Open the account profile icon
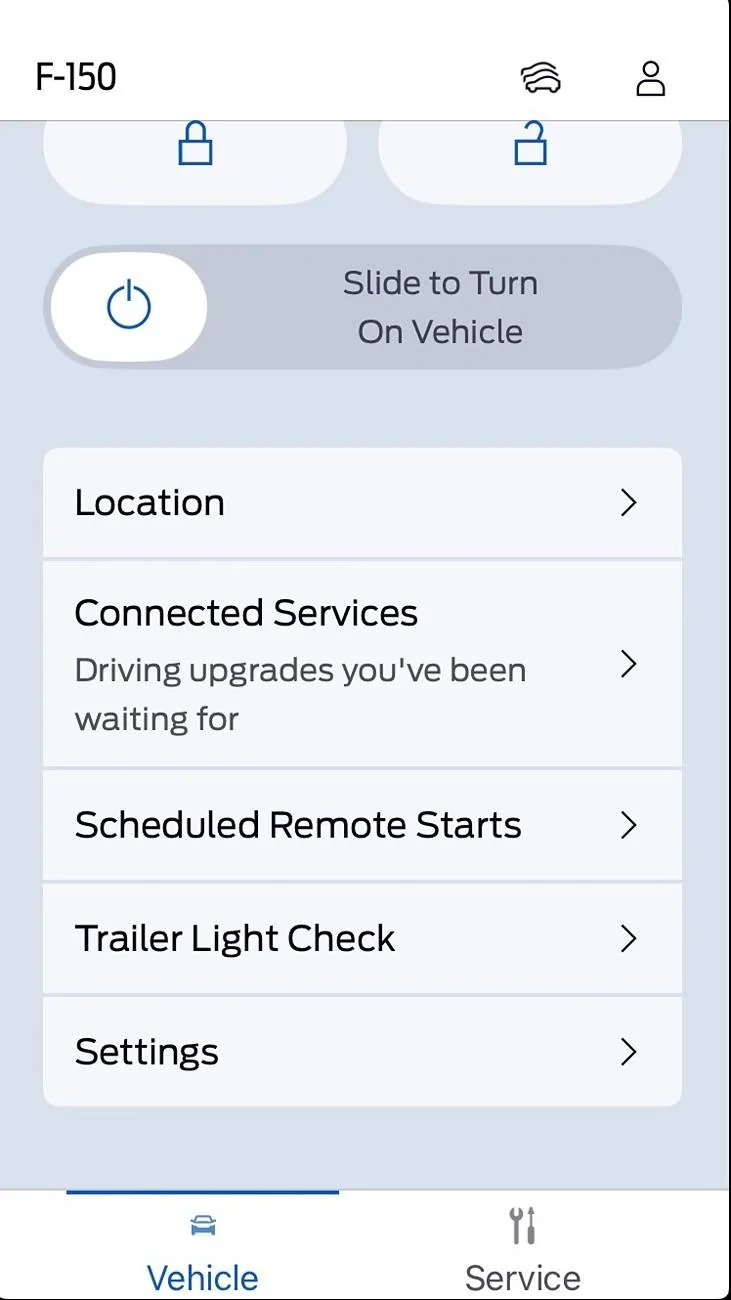This screenshot has height=1300, width=731. pyautogui.click(x=650, y=78)
